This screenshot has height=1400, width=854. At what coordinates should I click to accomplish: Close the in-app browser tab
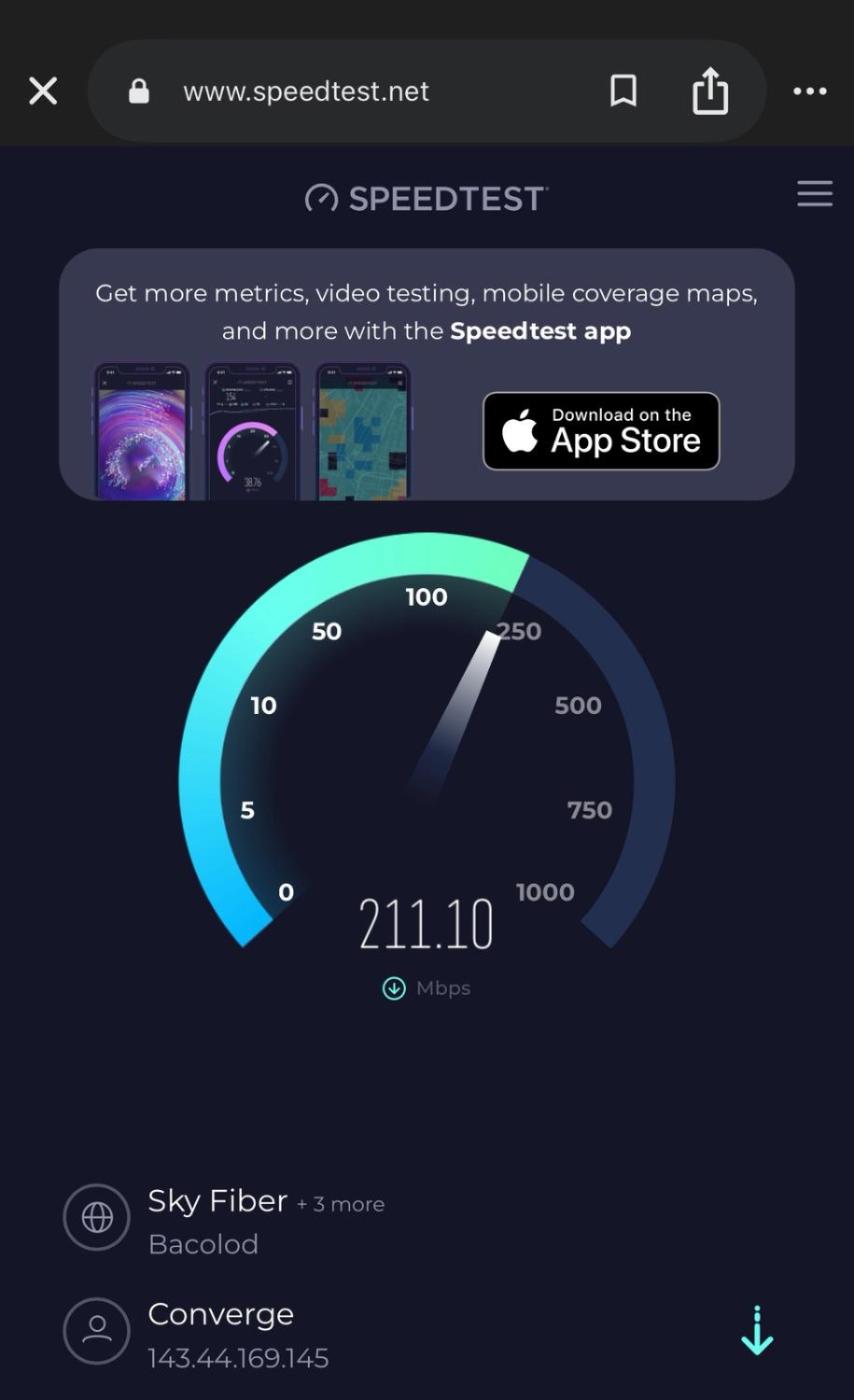coord(43,92)
